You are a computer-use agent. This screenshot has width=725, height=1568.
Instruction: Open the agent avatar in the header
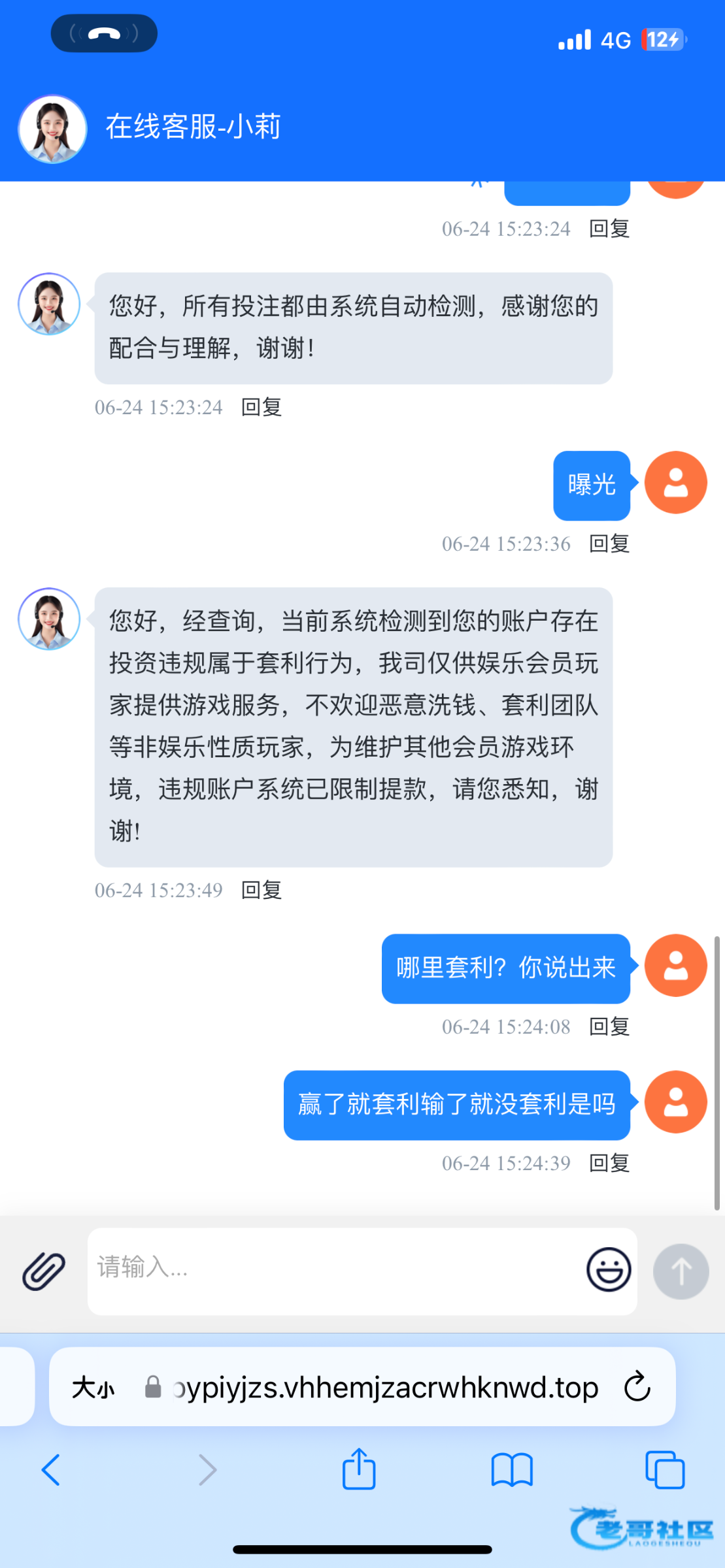click(x=52, y=129)
